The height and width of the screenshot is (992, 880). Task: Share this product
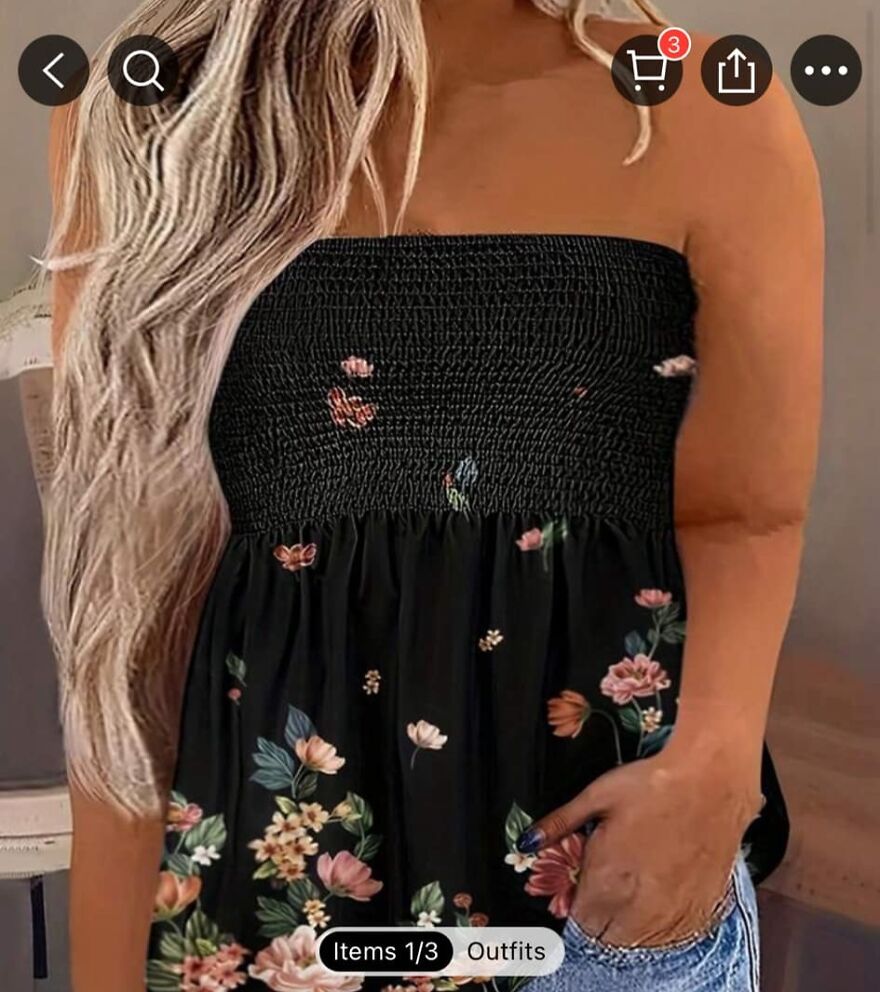(736, 70)
